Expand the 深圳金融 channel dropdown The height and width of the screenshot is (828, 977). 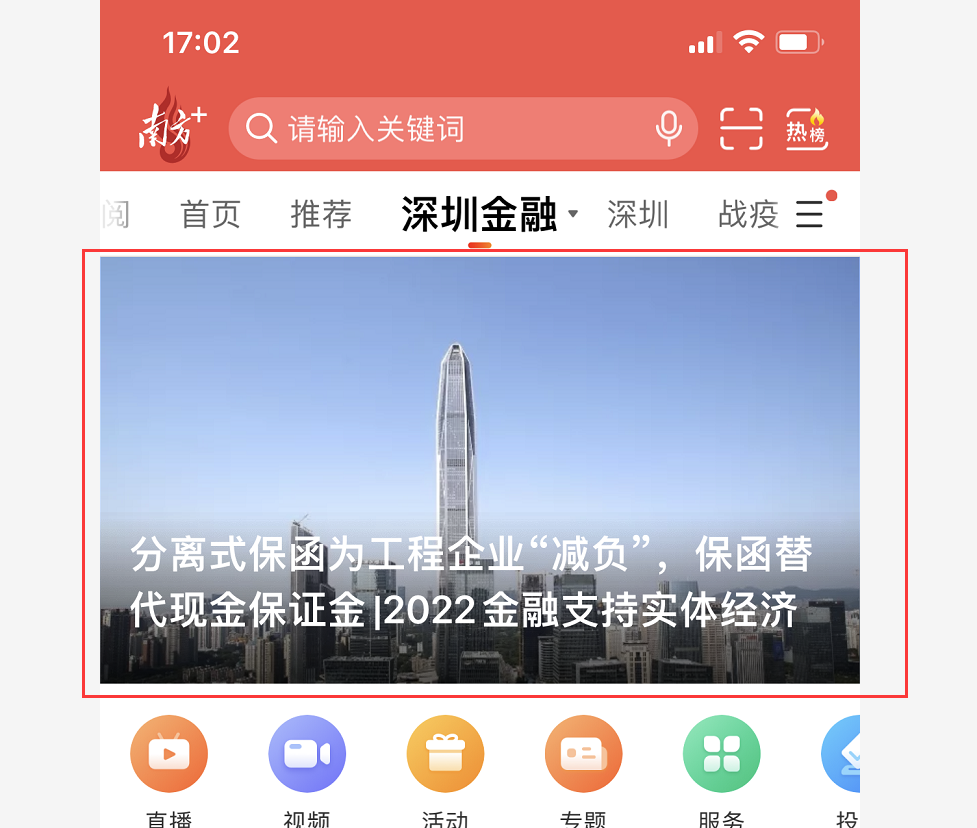[x=573, y=214]
